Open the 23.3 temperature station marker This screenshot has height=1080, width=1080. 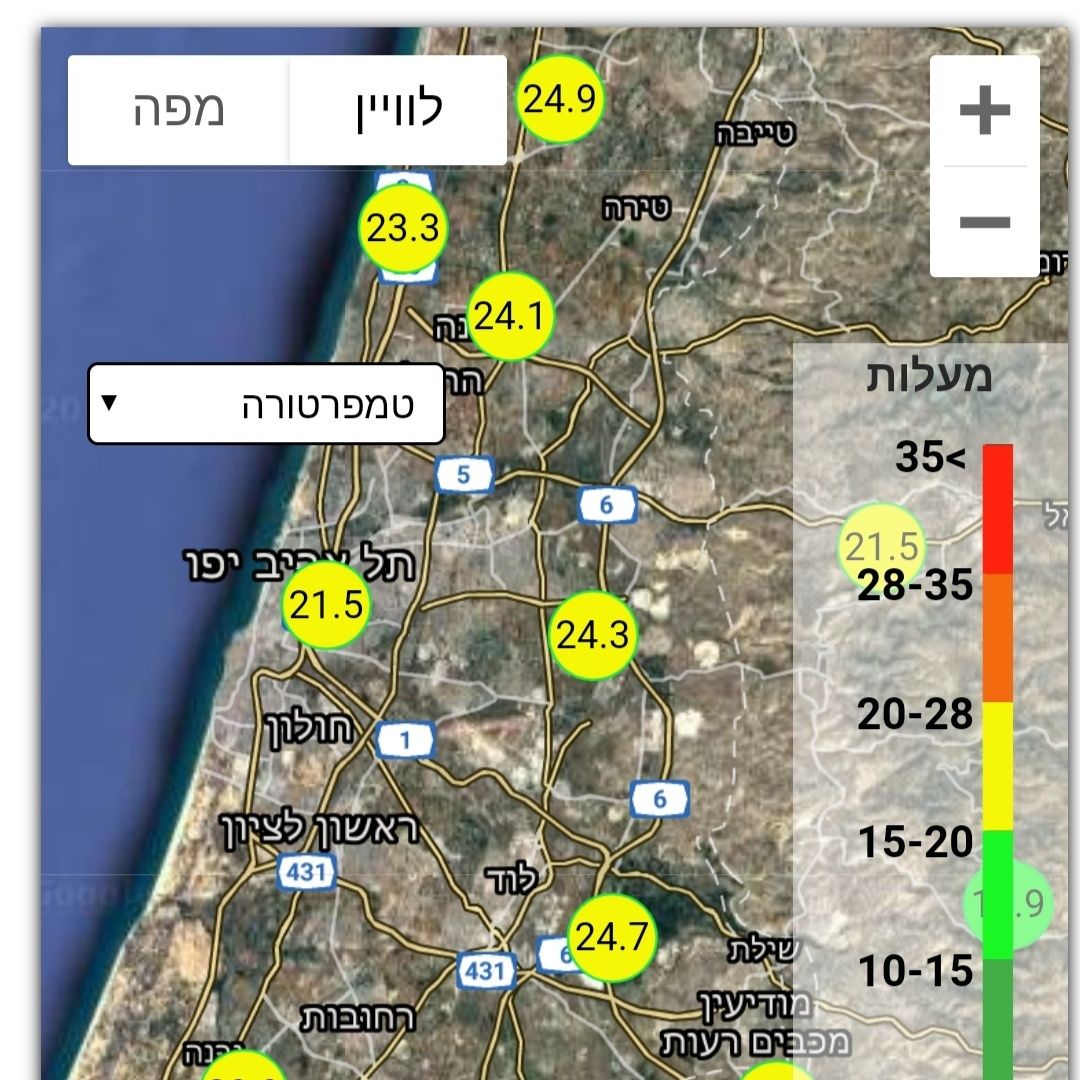coord(402,229)
